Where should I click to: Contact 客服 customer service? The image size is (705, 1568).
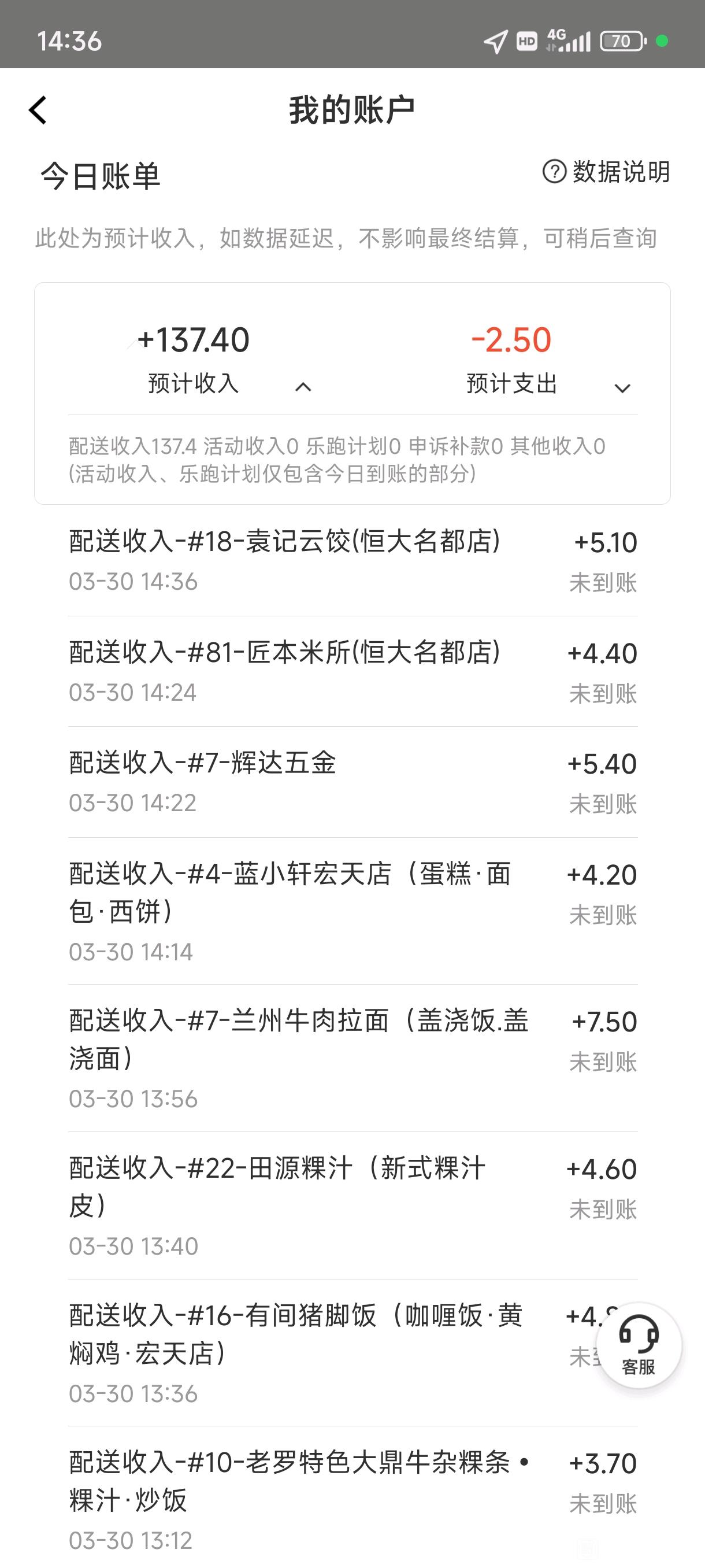tap(639, 1346)
